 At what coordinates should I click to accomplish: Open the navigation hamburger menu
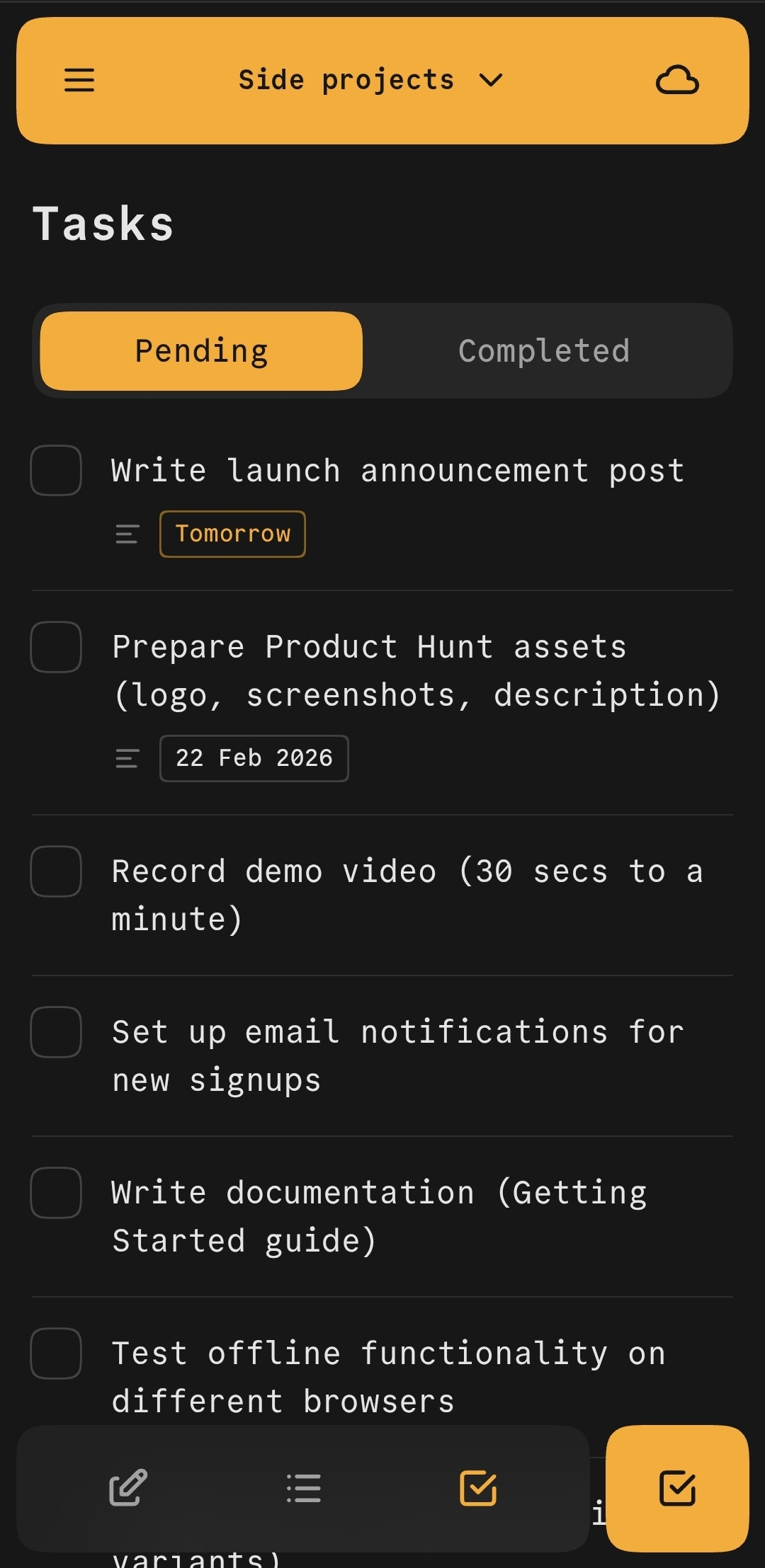[x=79, y=80]
